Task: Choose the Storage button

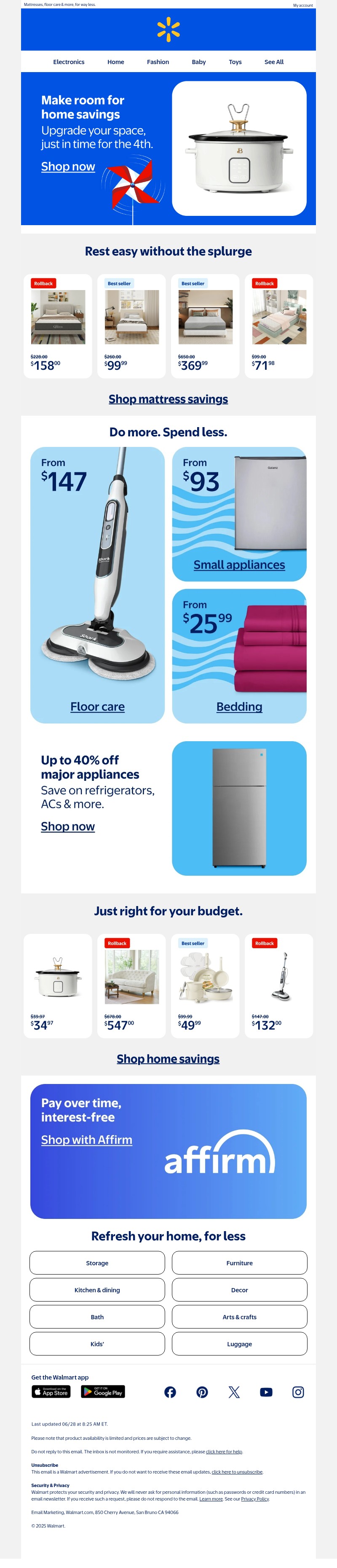Action: [97, 1263]
